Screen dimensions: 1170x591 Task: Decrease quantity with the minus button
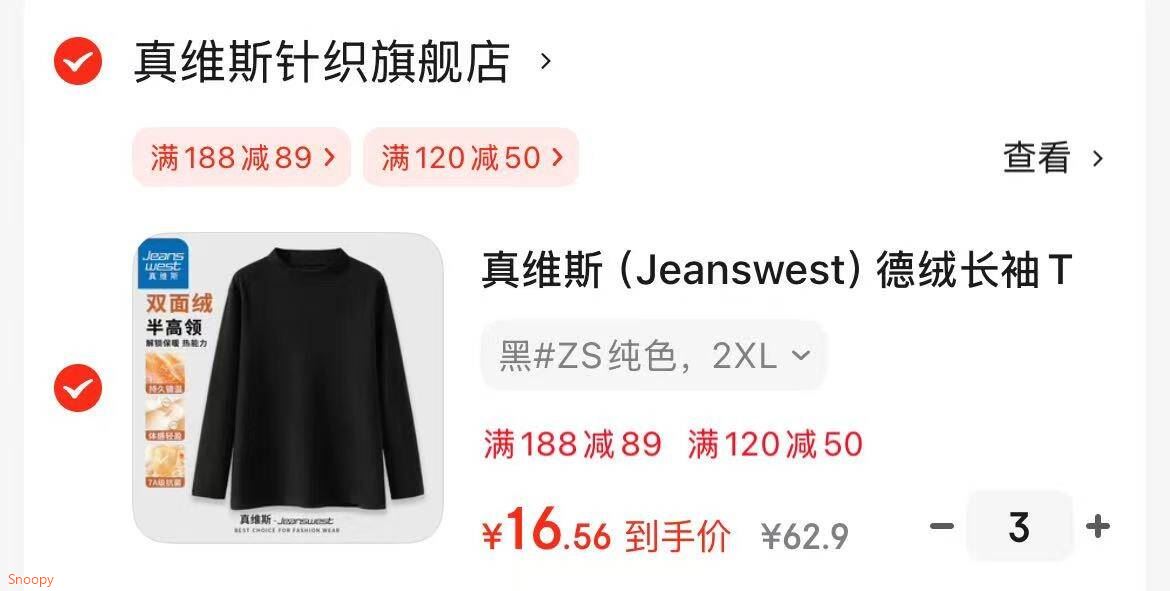pyautogui.click(x=942, y=527)
